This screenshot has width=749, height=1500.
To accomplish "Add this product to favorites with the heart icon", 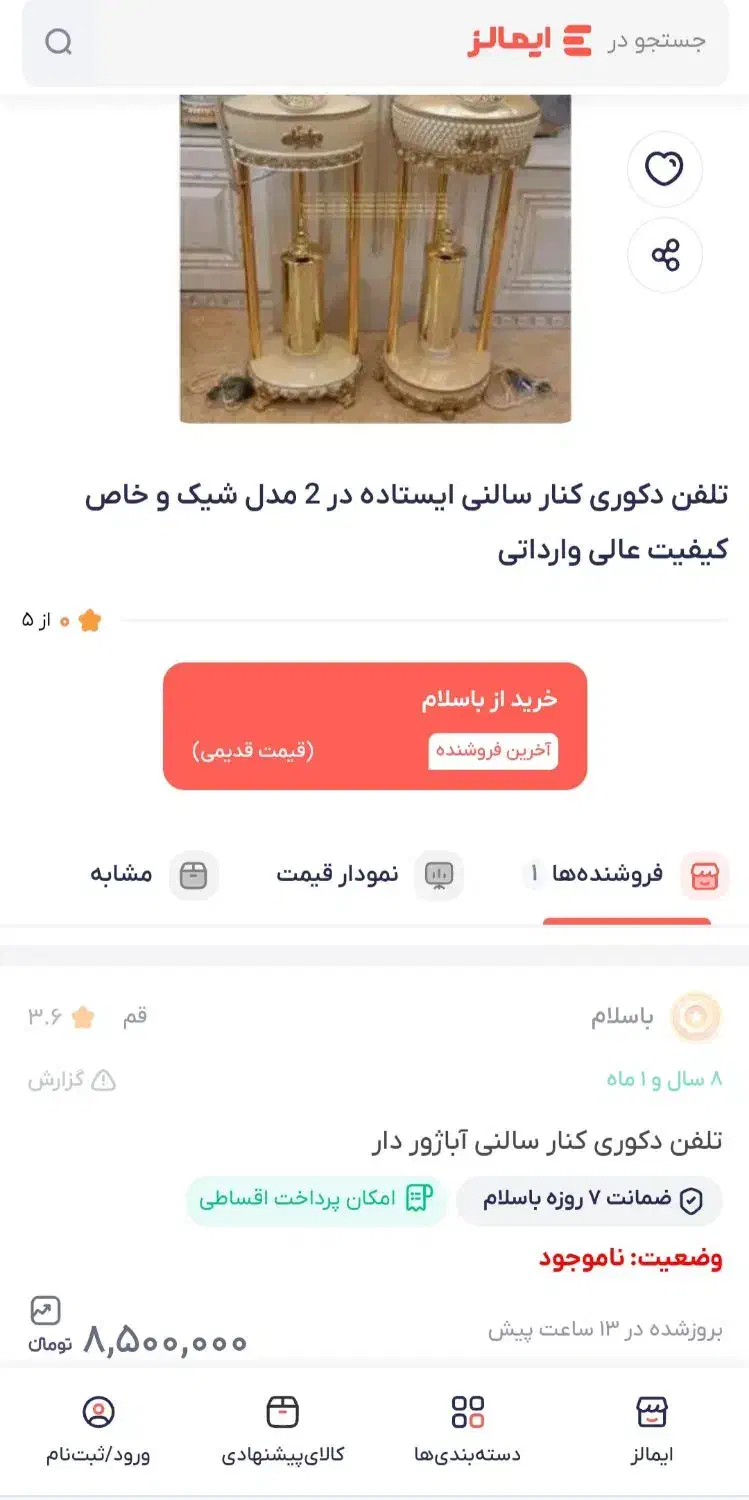I will 664,170.
